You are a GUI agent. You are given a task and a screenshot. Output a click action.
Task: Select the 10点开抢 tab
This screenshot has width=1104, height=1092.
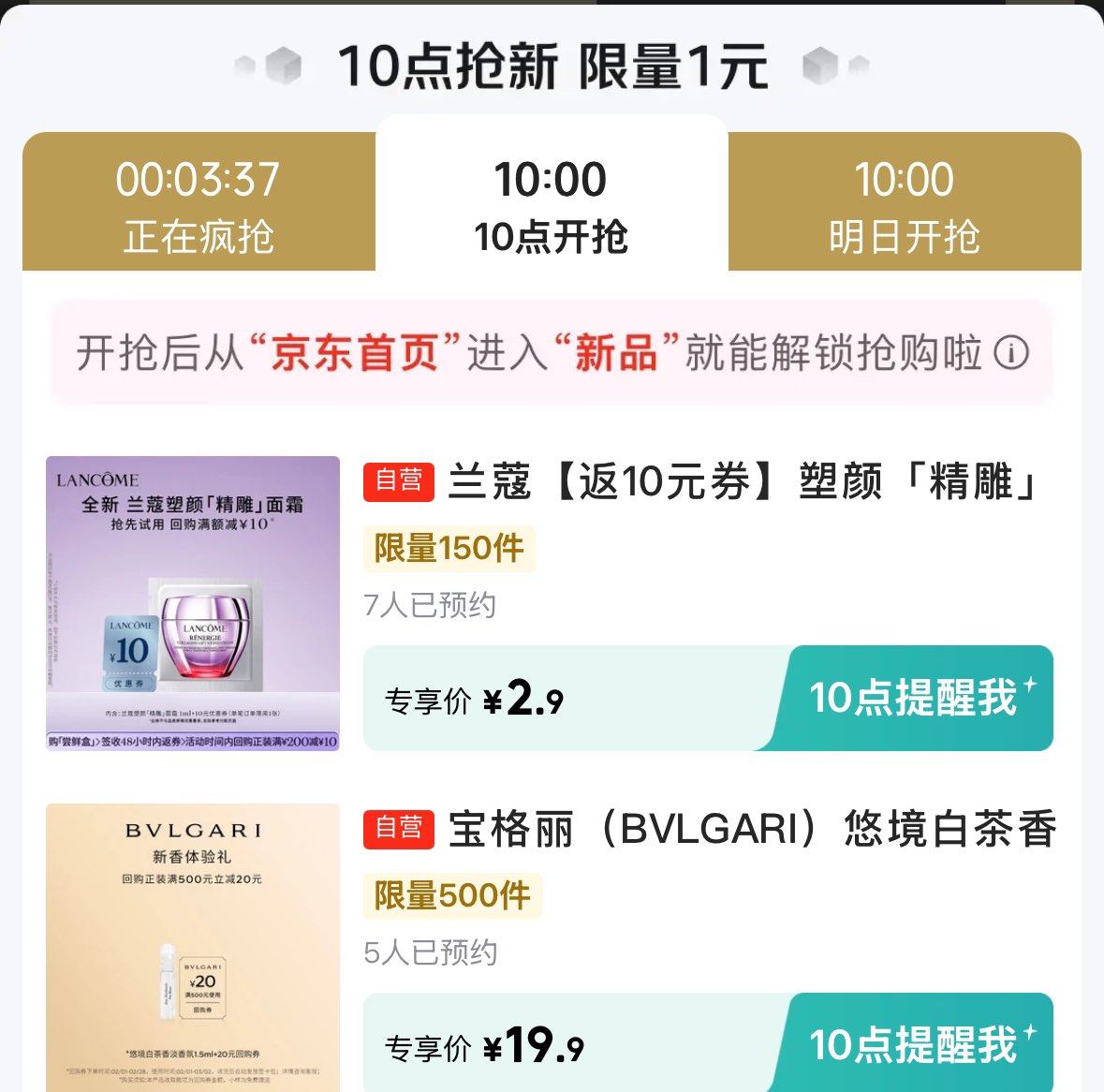coord(552,205)
